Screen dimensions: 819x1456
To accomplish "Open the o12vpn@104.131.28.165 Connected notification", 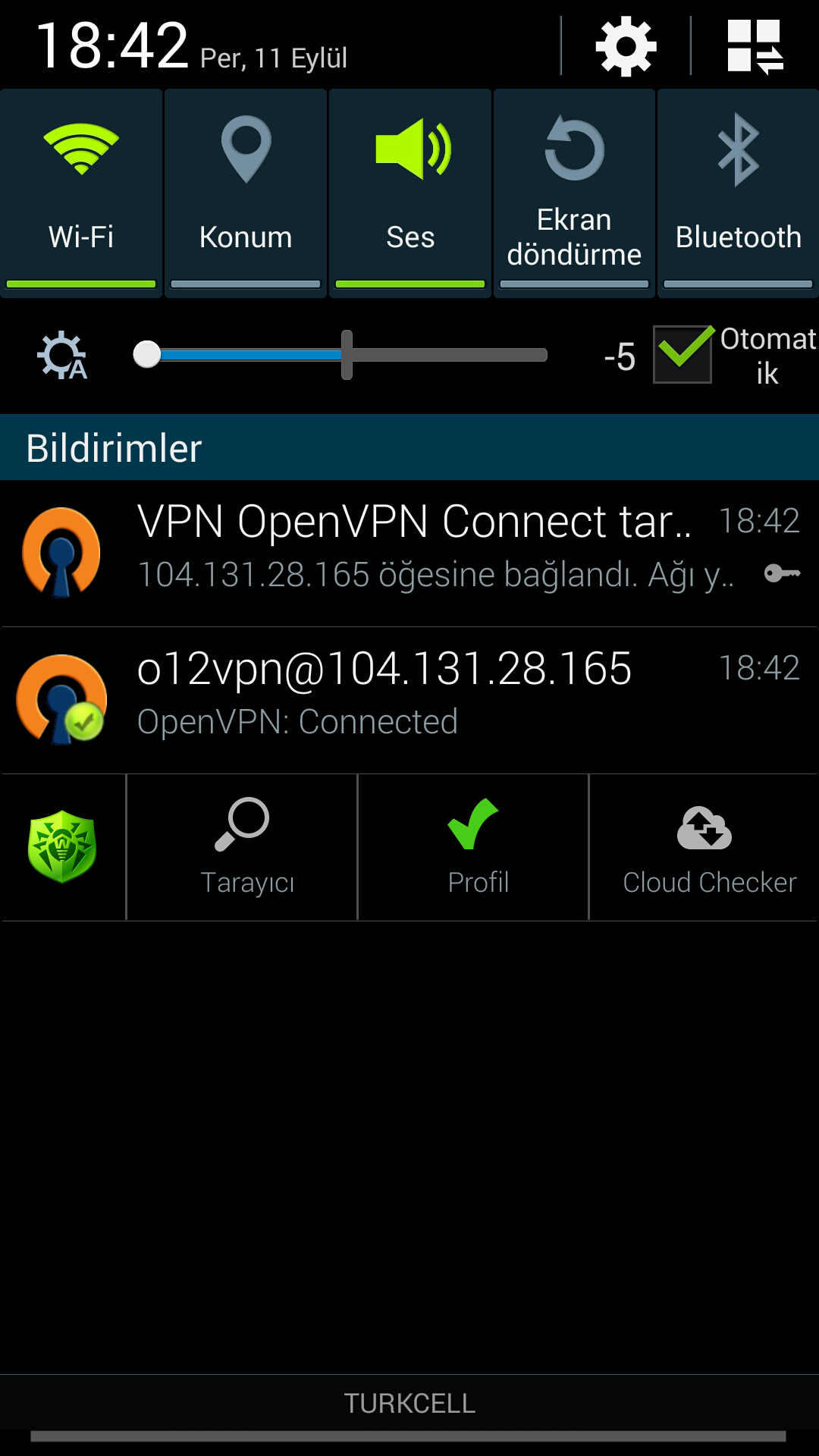I will pyautogui.click(x=409, y=700).
